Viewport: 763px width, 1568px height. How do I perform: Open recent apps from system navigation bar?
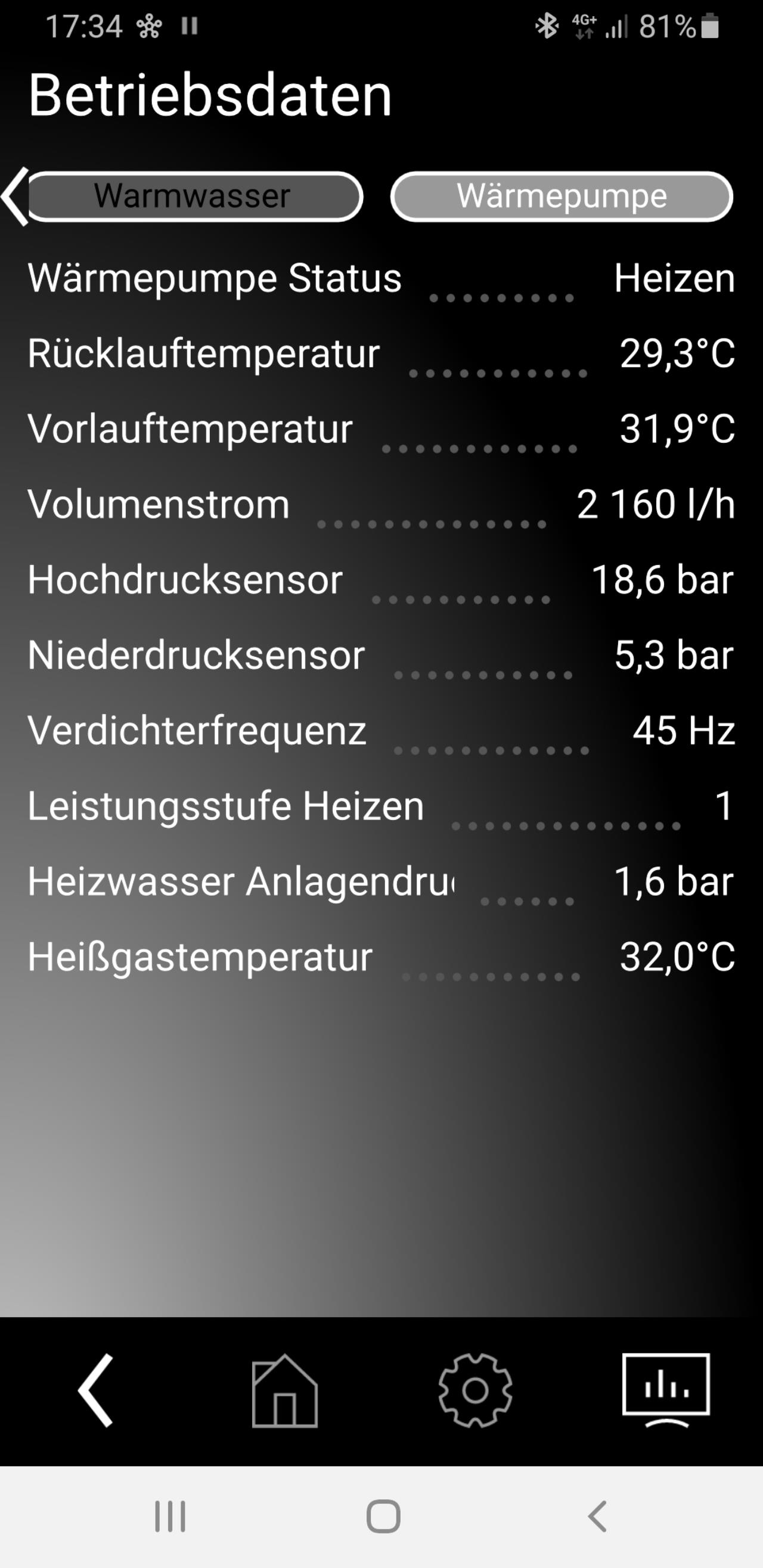[170, 1516]
